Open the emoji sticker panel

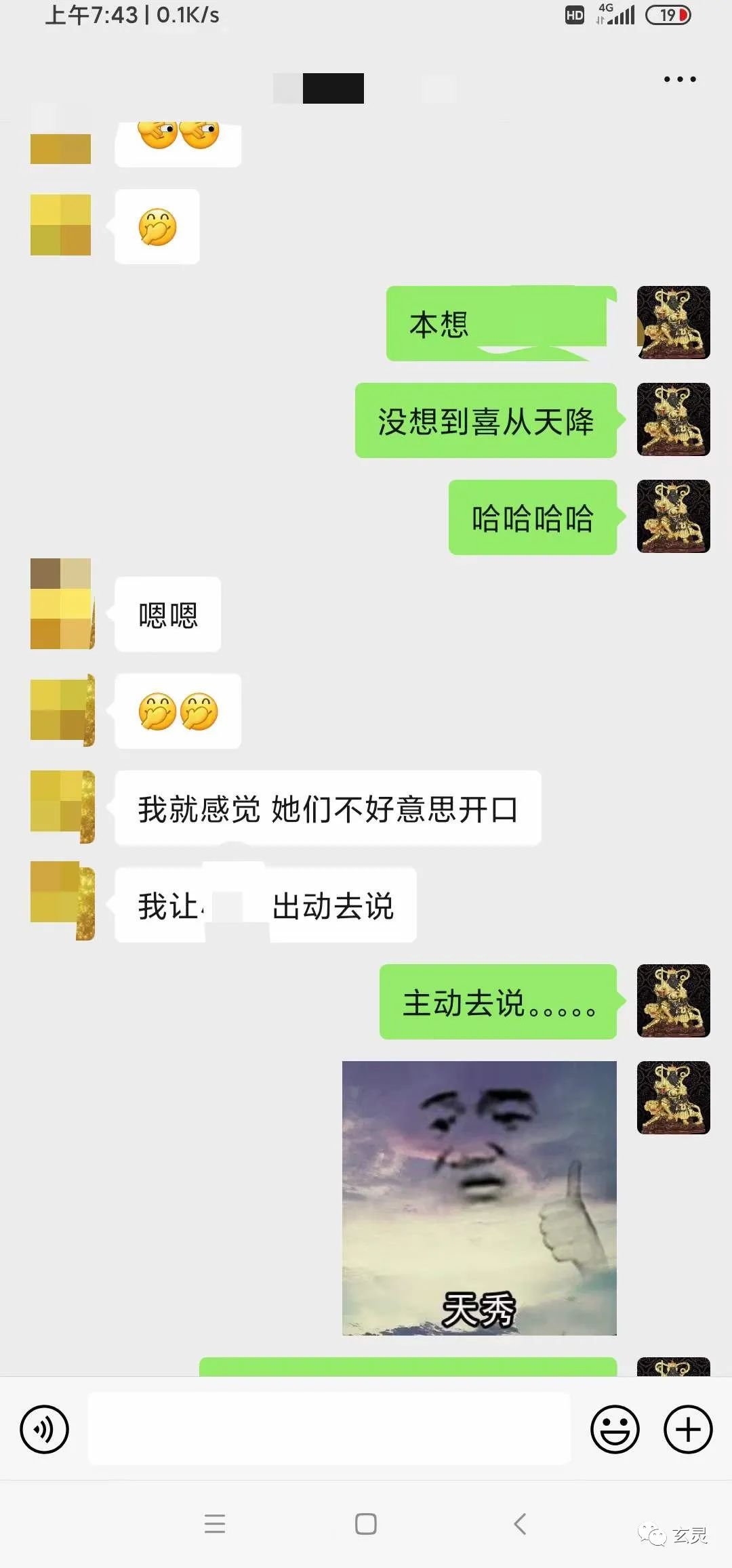615,1429
